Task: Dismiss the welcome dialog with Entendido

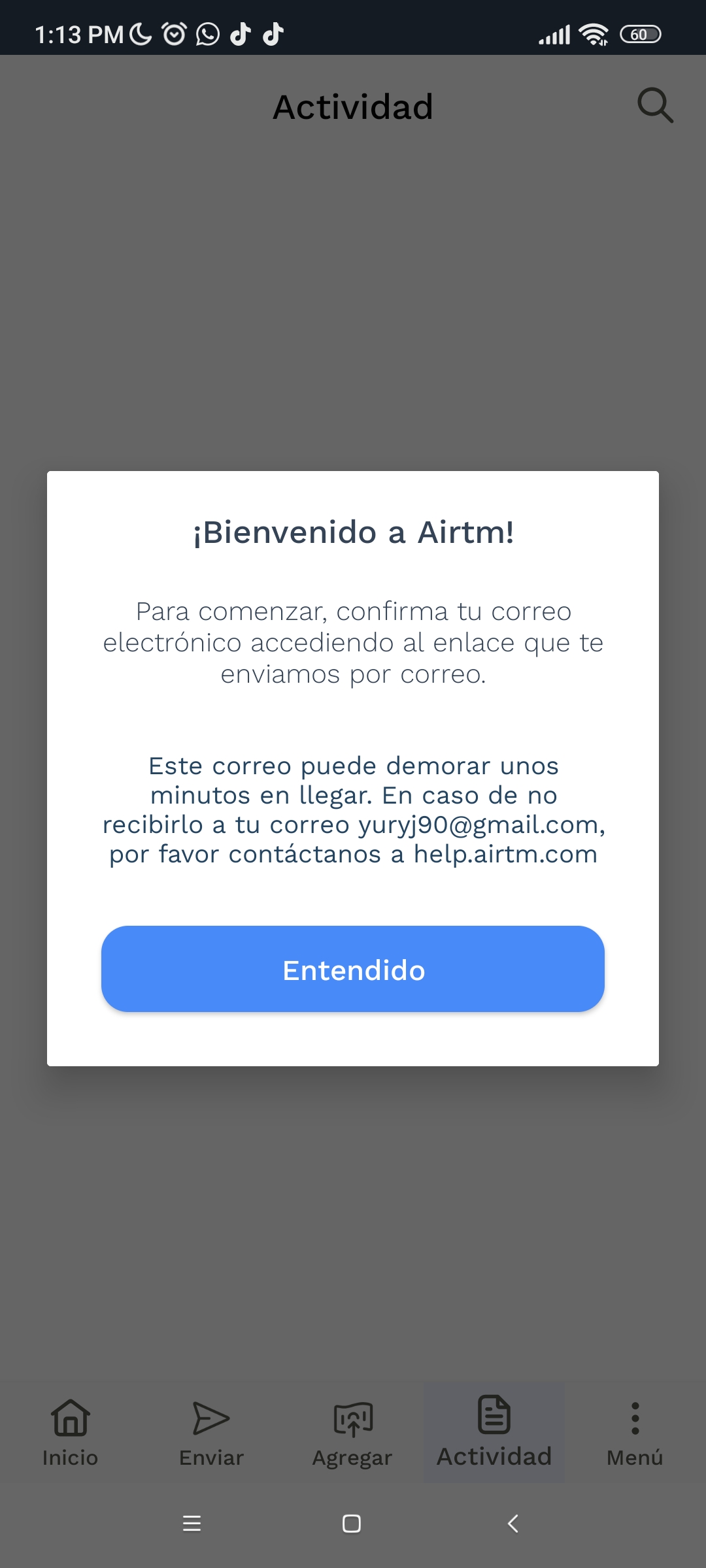Action: 353,969
